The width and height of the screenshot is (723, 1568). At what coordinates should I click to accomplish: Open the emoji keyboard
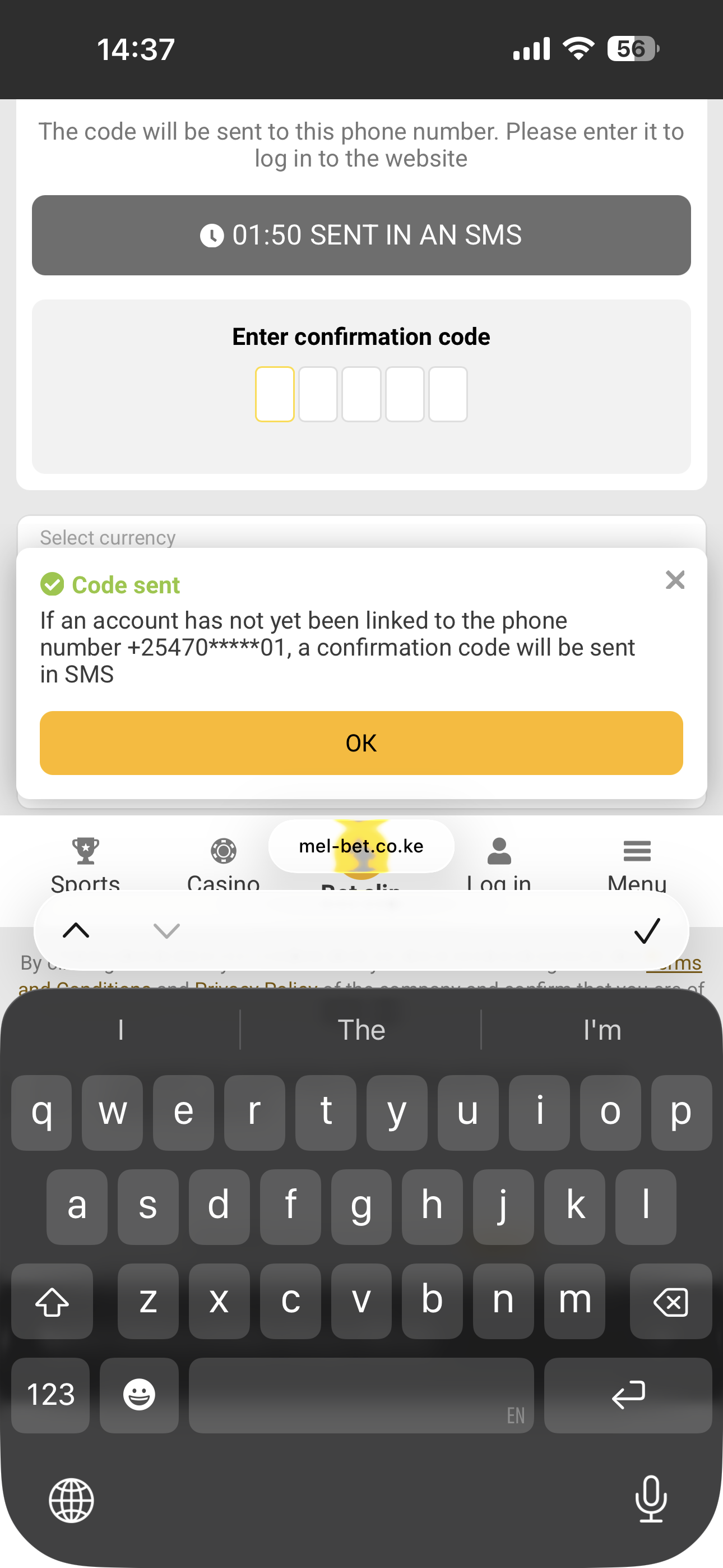tap(139, 1395)
